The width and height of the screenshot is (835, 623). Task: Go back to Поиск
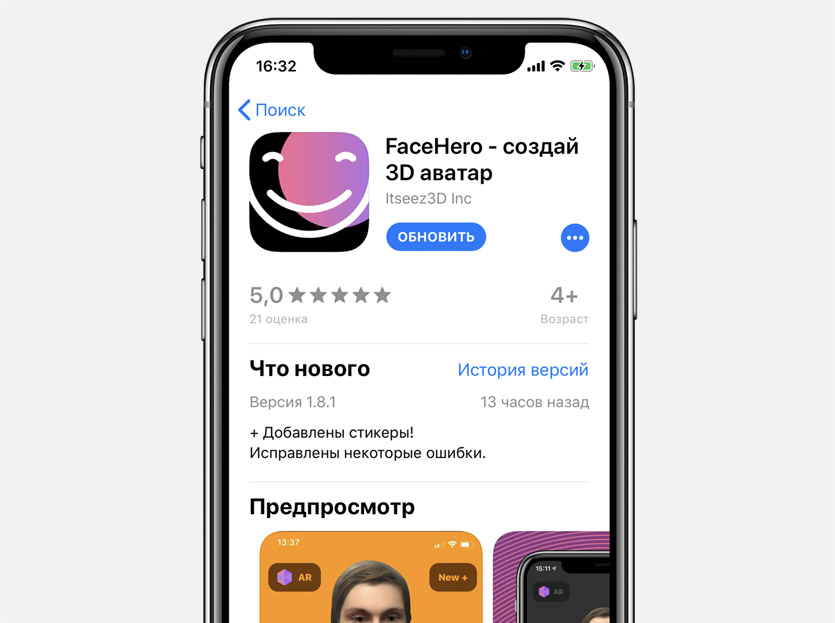pyautogui.click(x=271, y=110)
